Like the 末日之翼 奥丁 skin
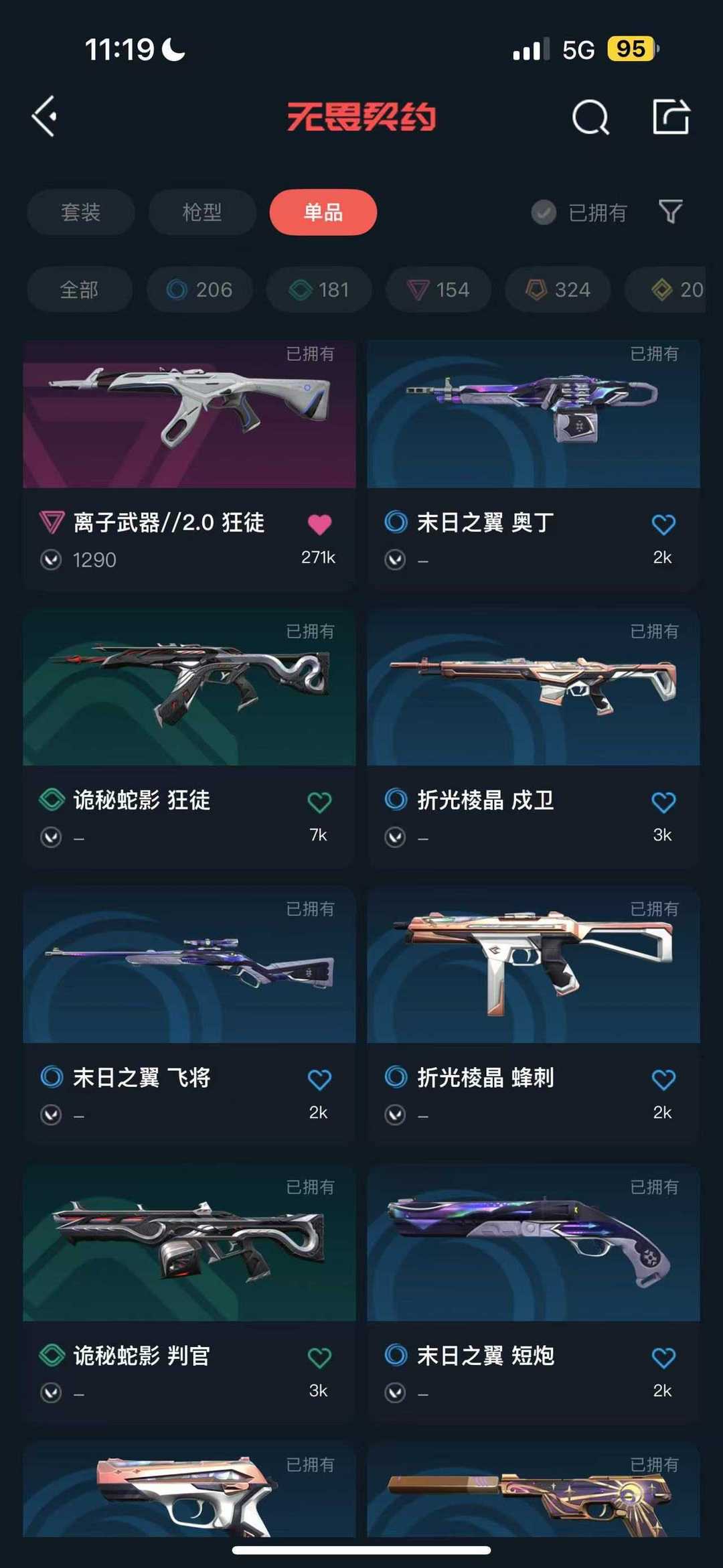Image resolution: width=723 pixels, height=1568 pixels. pyautogui.click(x=663, y=524)
